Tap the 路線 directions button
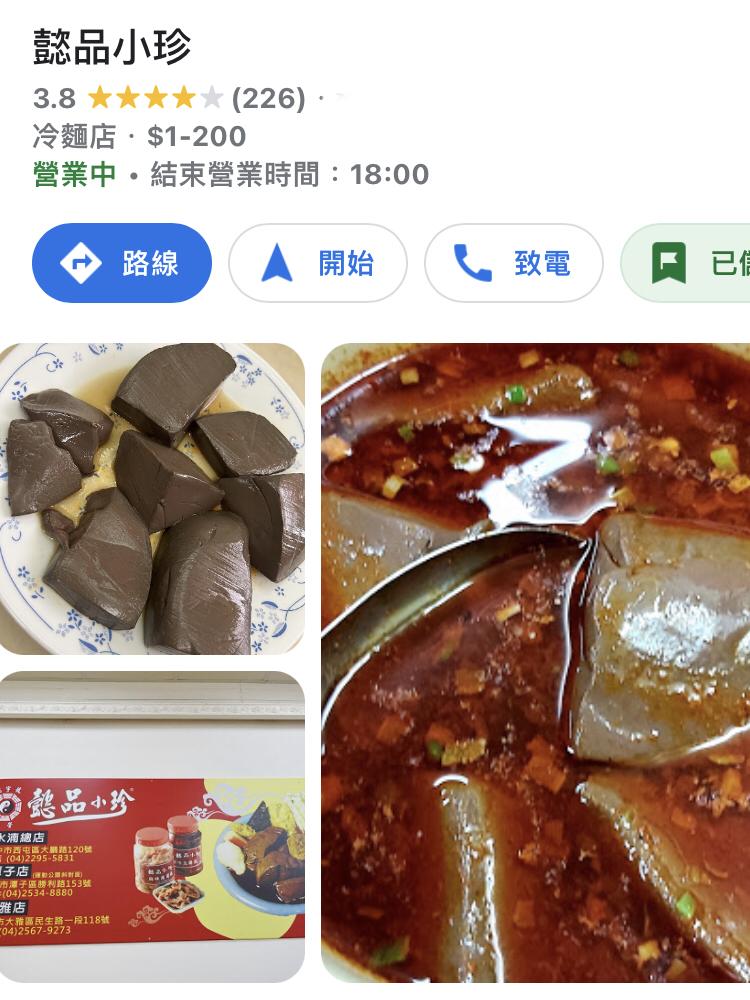Viewport: 750px width, 1000px height. tap(122, 263)
